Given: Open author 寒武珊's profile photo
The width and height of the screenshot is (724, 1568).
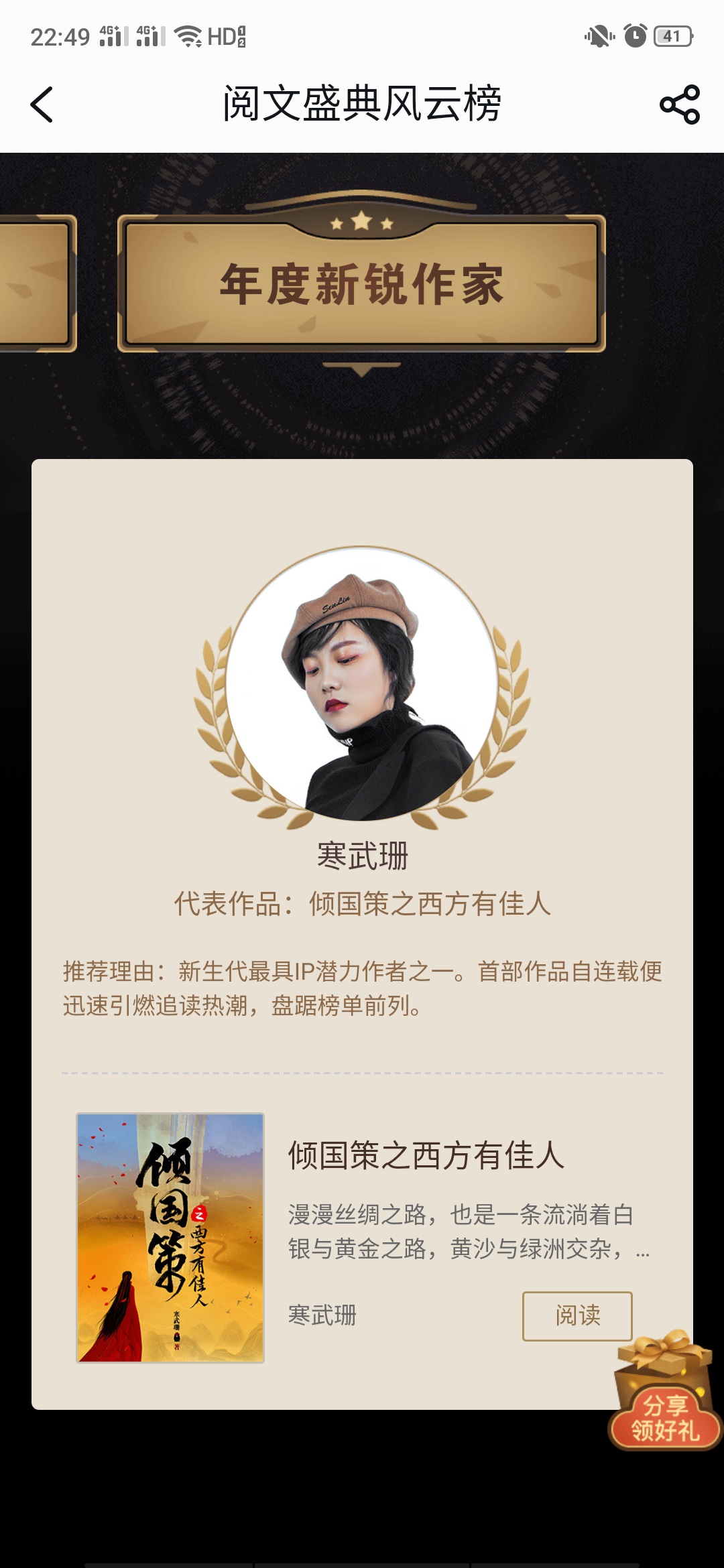Looking at the screenshot, I should [361, 683].
